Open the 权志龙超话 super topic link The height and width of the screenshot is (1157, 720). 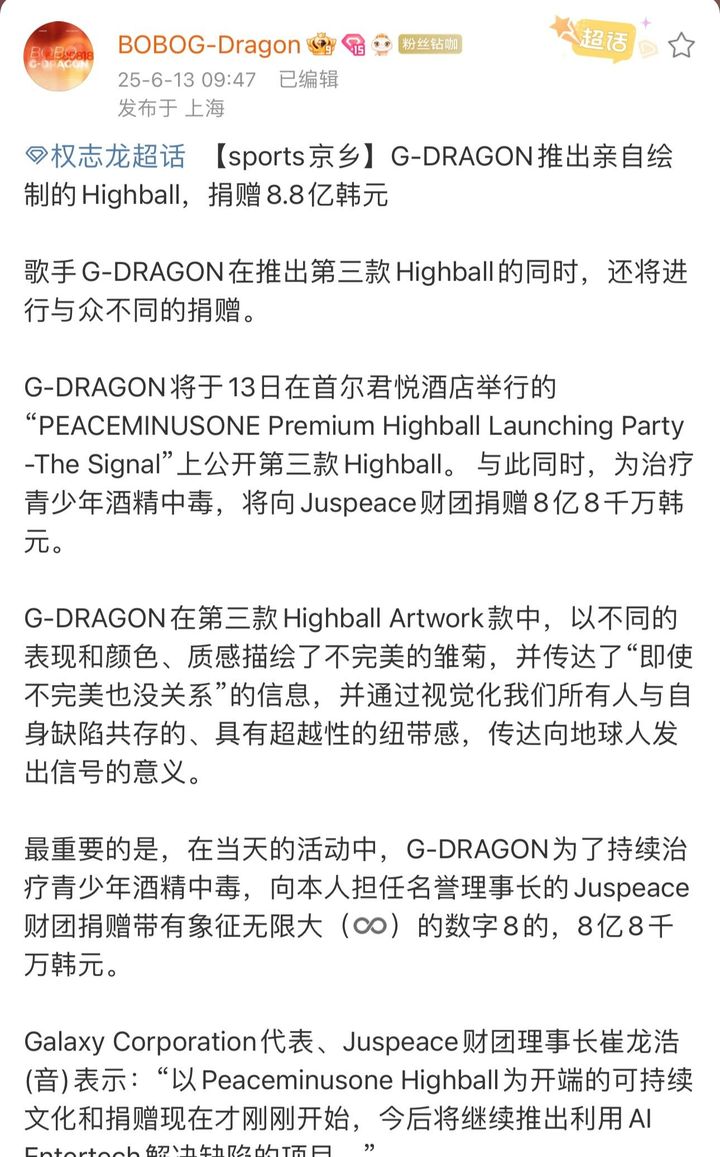tap(105, 156)
